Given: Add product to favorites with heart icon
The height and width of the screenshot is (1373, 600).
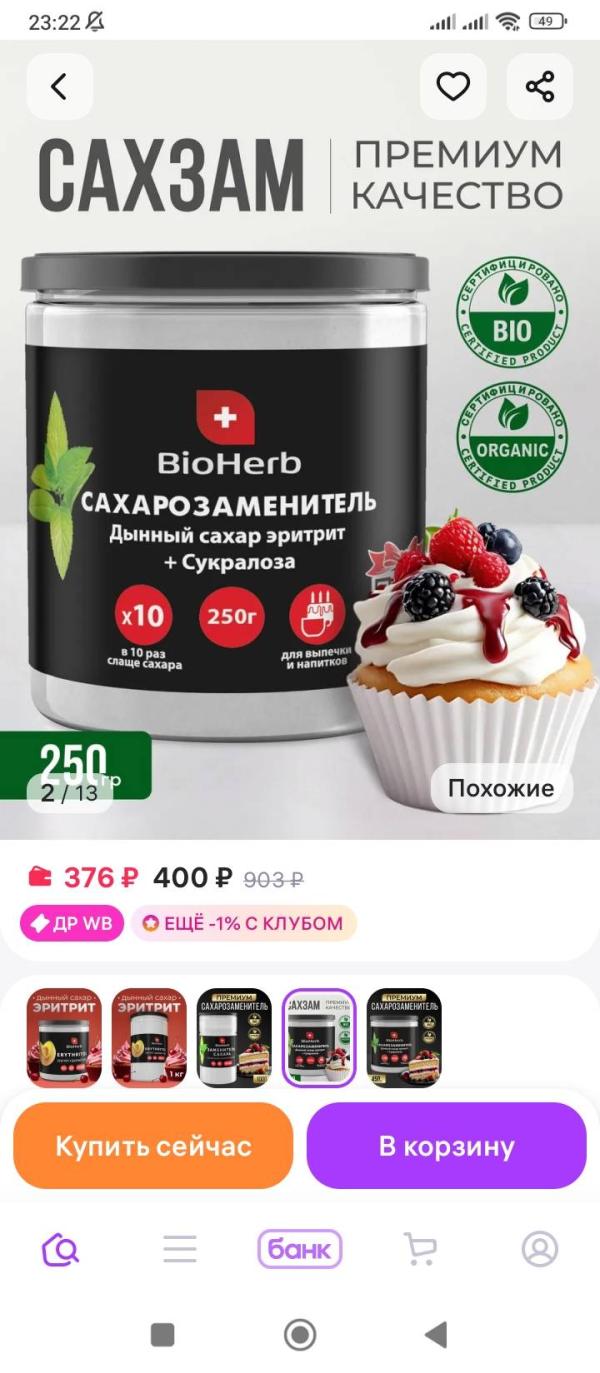Looking at the screenshot, I should [x=453, y=87].
